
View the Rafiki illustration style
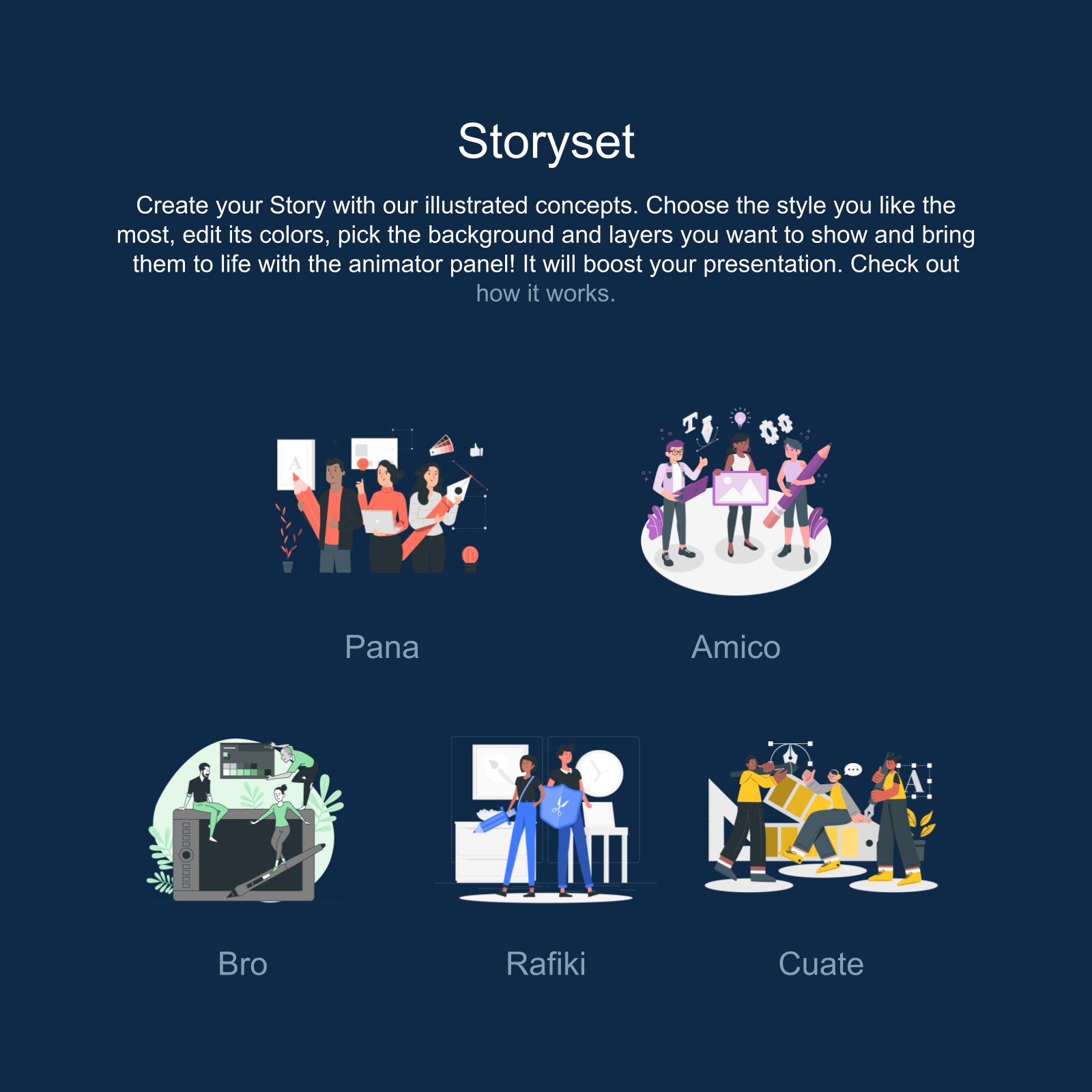545,819
